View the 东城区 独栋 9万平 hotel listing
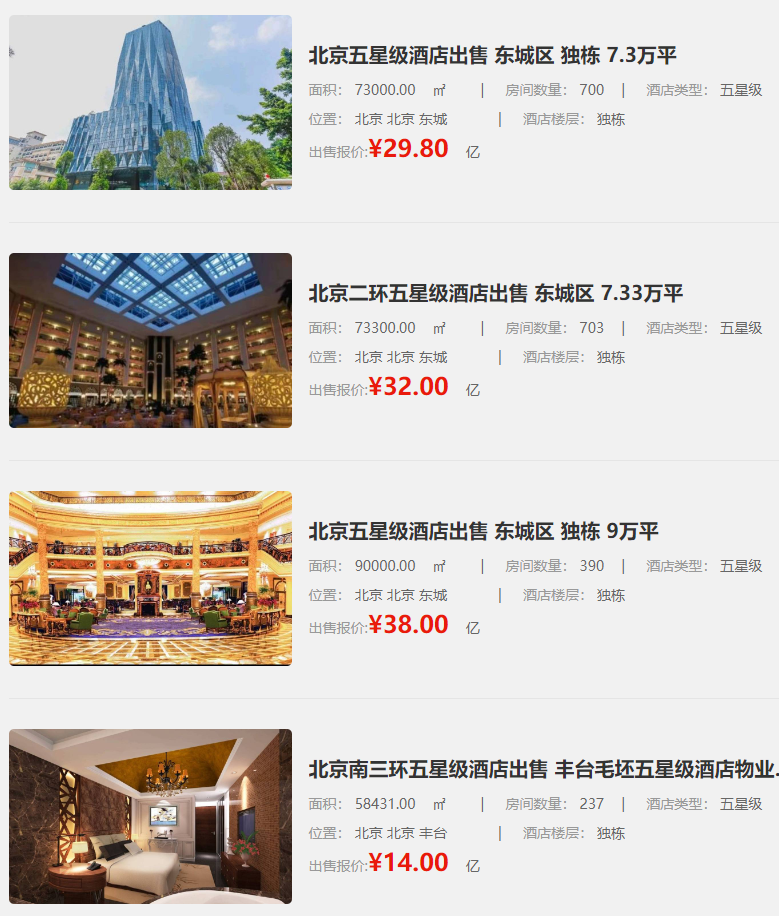 point(483,531)
